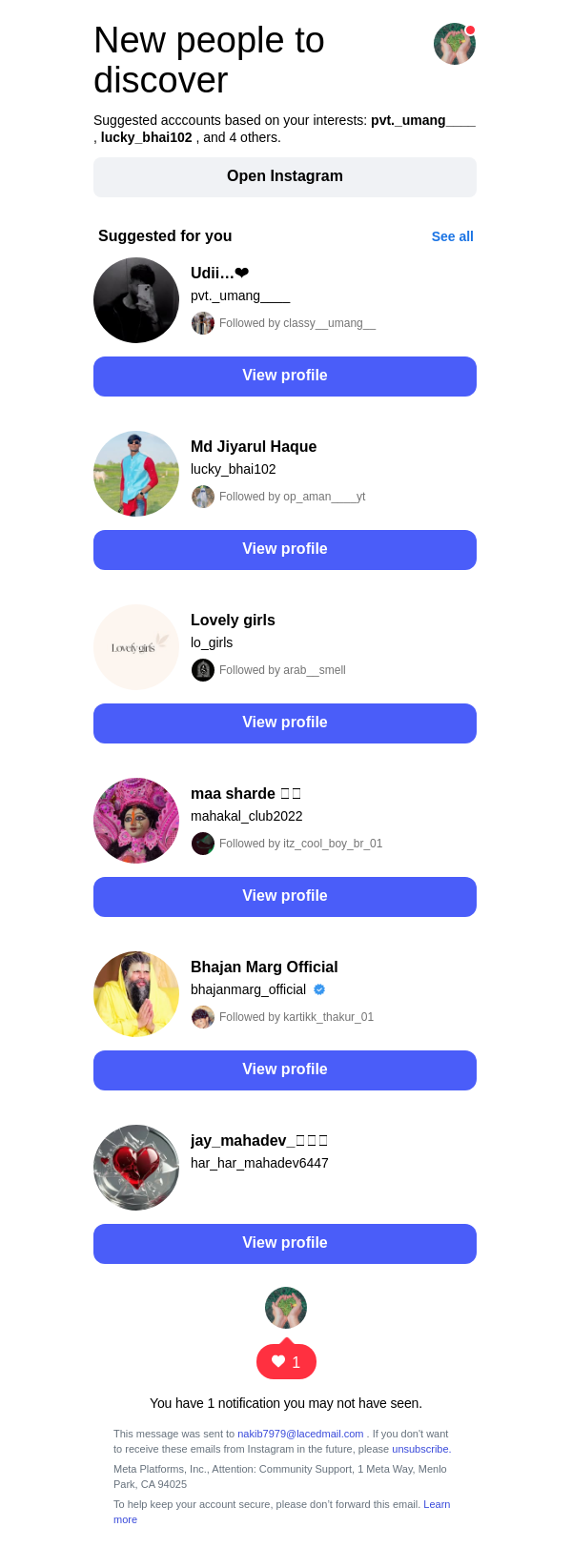
Task: View profile of bhajanmarg_official
Action: (x=285, y=1070)
